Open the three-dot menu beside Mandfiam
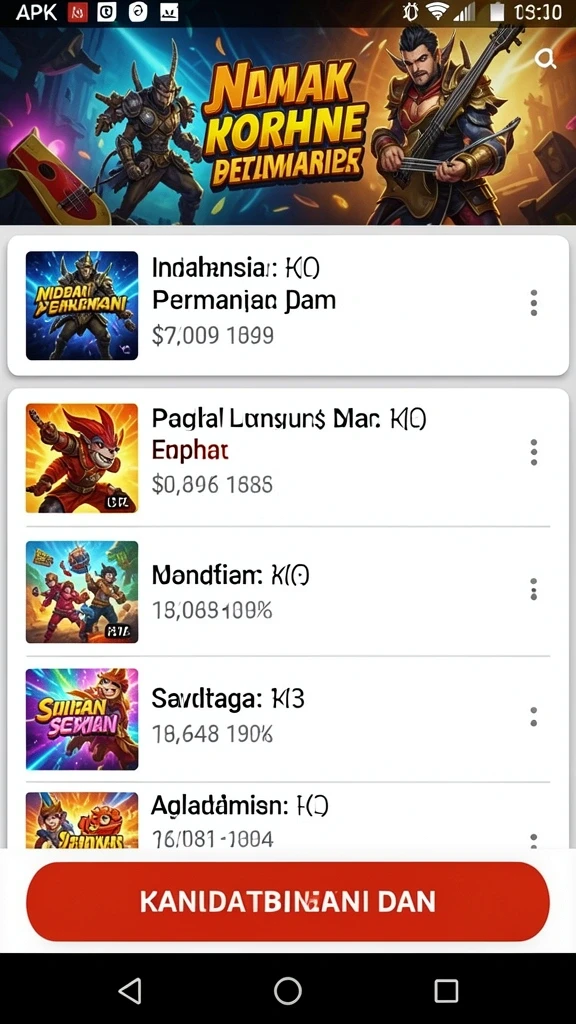 [534, 589]
